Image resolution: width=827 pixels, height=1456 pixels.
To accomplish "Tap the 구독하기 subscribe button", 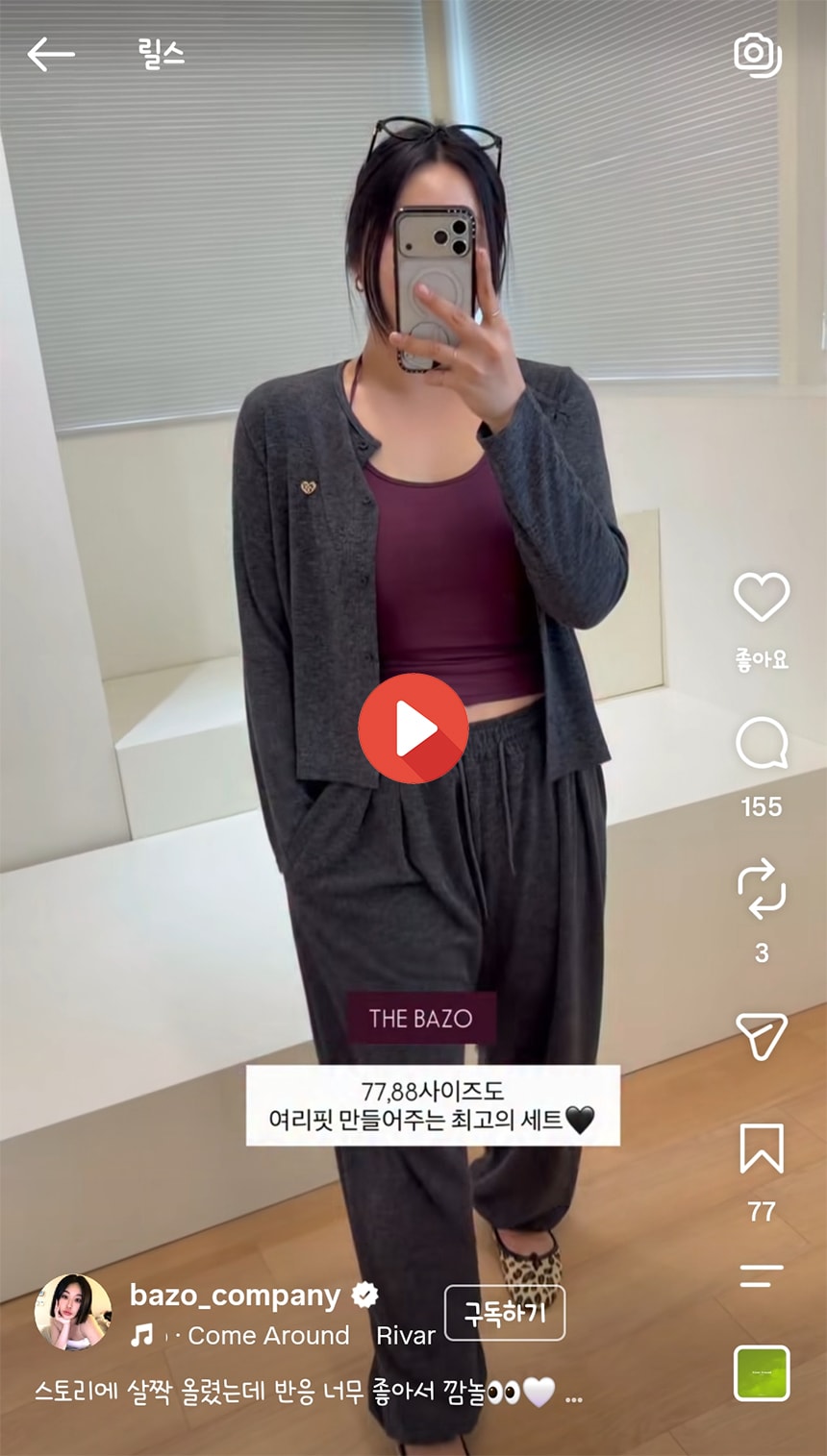I will coord(505,1313).
